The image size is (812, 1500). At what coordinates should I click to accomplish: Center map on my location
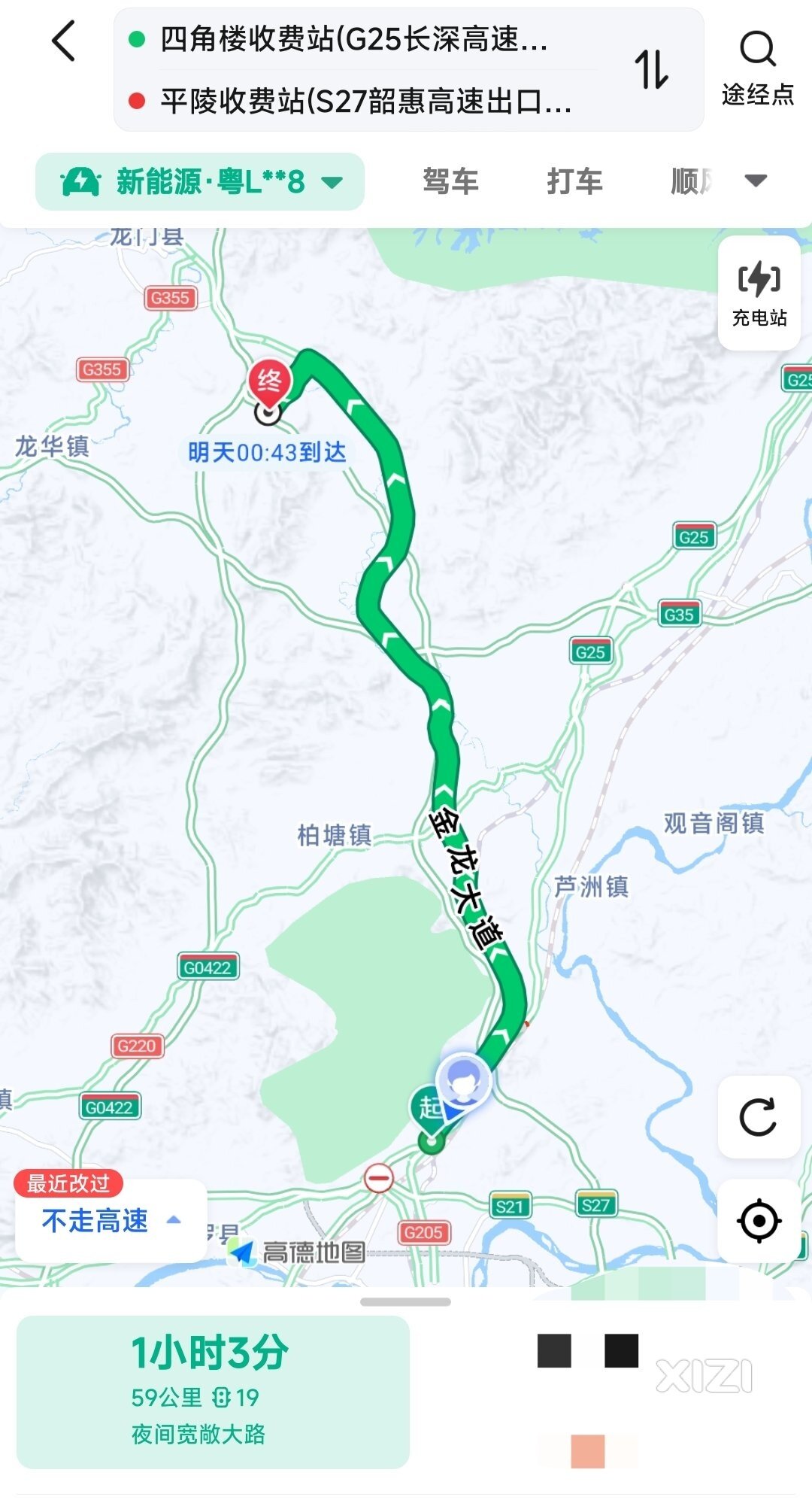[758, 1220]
